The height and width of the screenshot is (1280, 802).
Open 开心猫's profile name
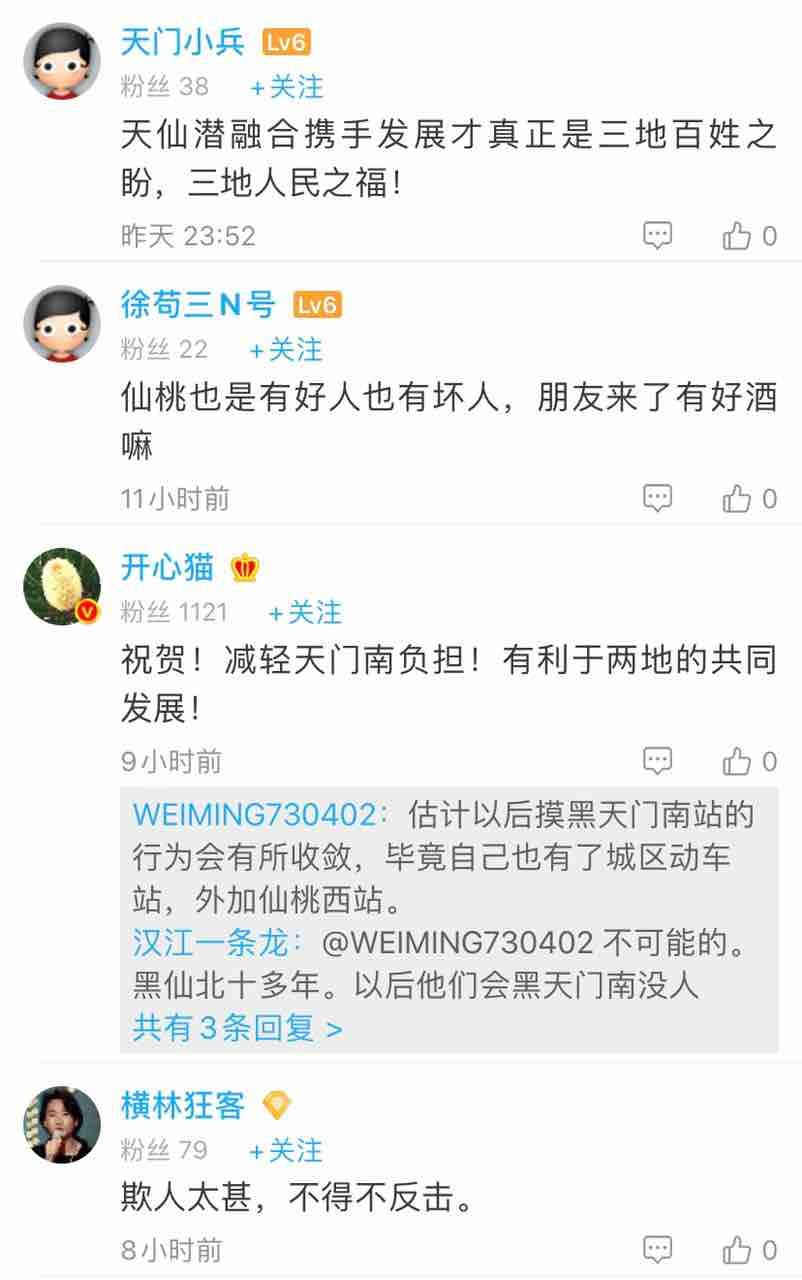tap(167, 568)
